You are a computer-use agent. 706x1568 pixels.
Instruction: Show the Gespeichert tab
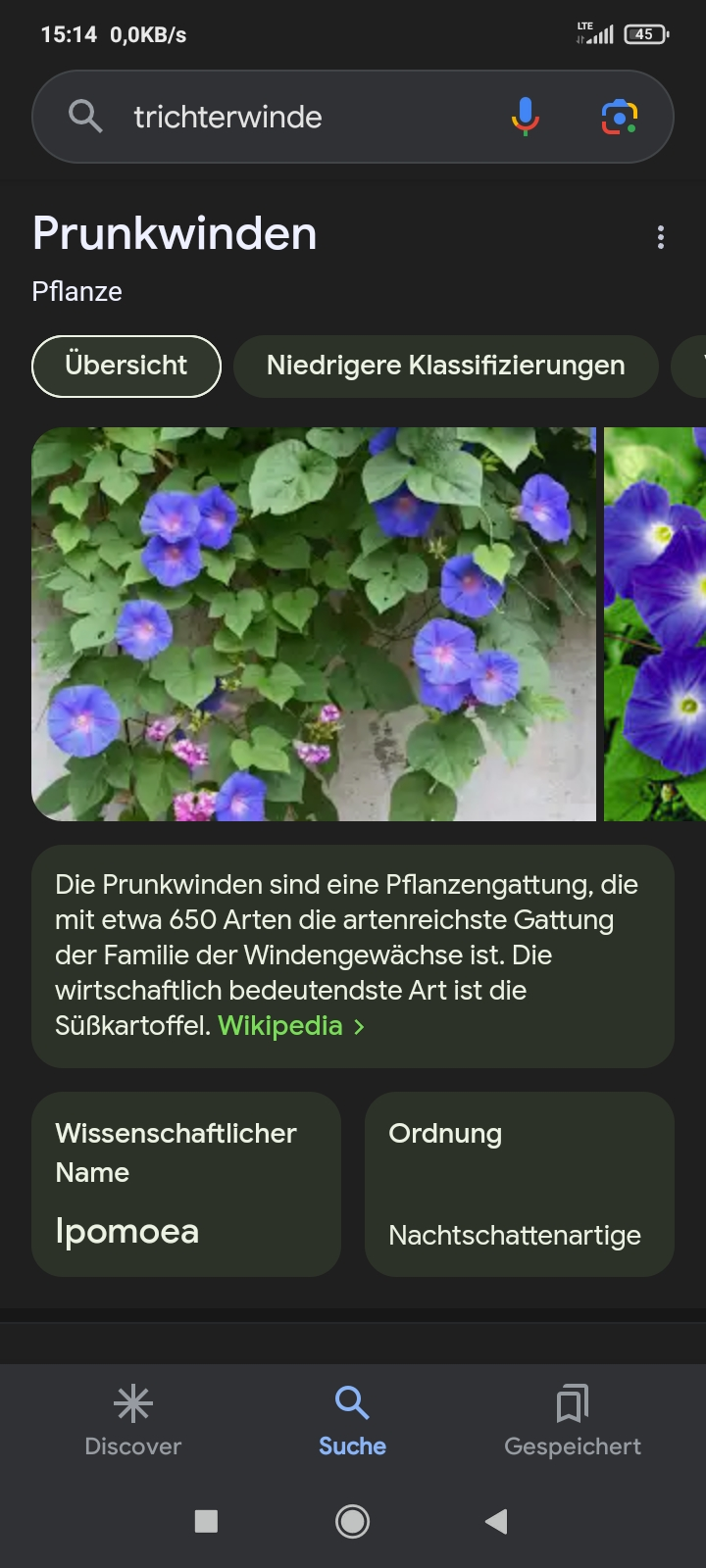coord(572,1421)
